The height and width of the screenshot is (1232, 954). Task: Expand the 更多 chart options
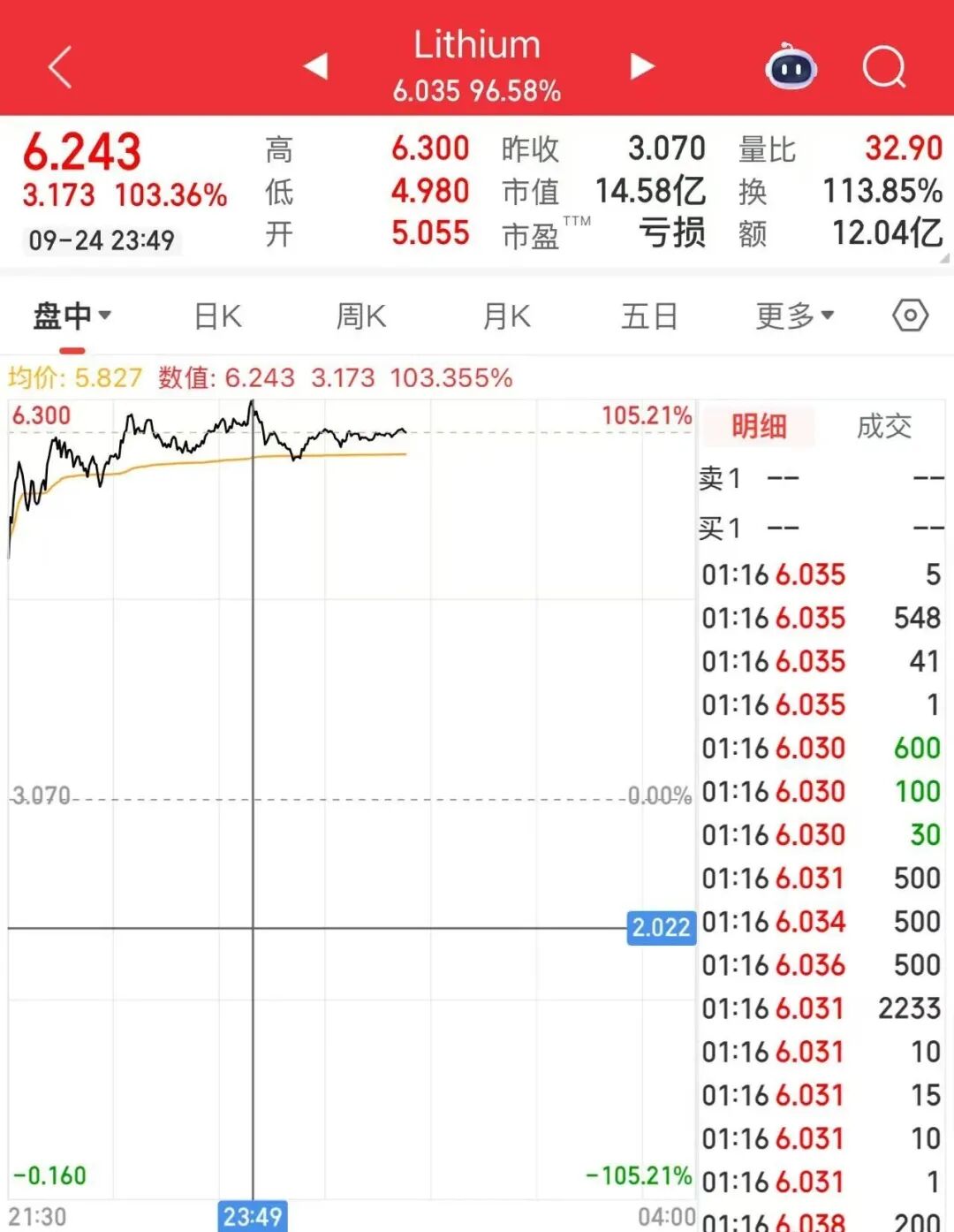pos(794,316)
